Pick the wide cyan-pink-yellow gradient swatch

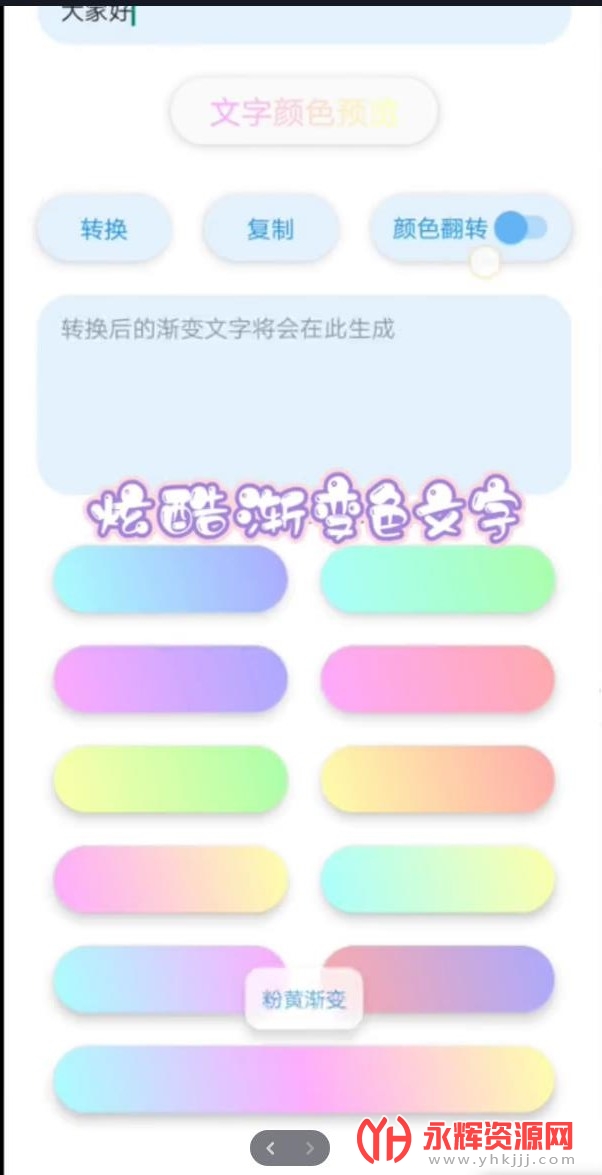(304, 1080)
